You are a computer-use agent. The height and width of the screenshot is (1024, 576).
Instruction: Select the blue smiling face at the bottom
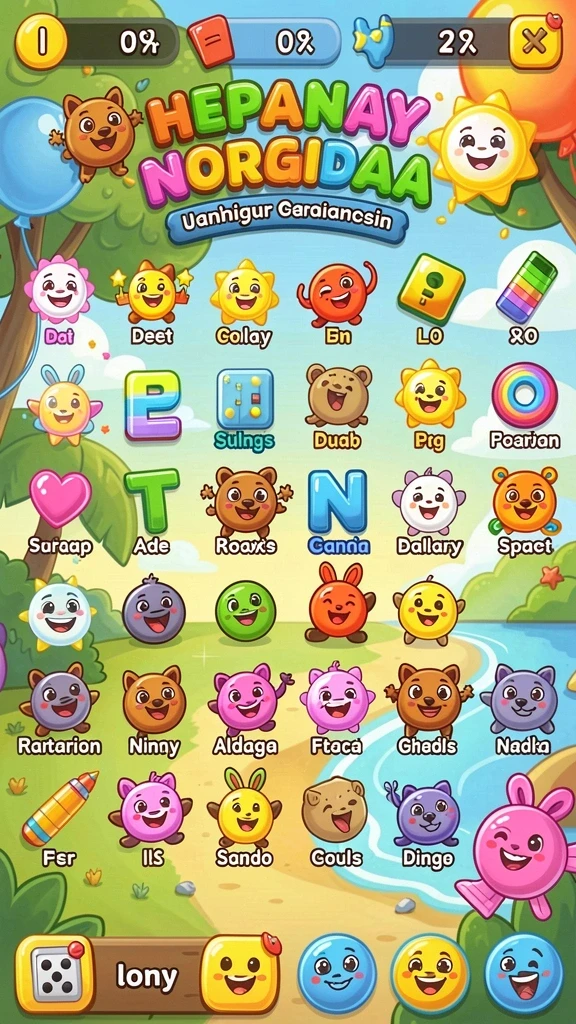coord(337,974)
